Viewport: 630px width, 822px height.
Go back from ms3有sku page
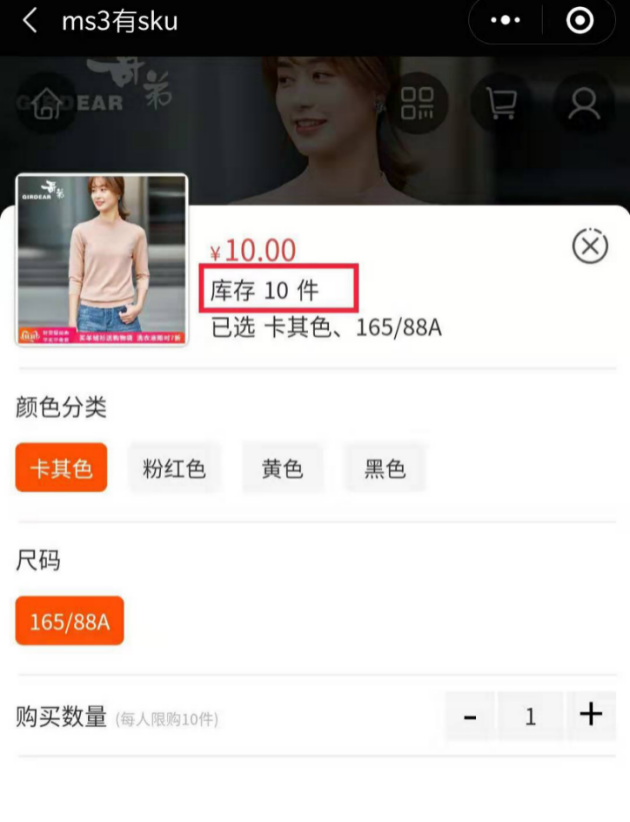[30, 21]
